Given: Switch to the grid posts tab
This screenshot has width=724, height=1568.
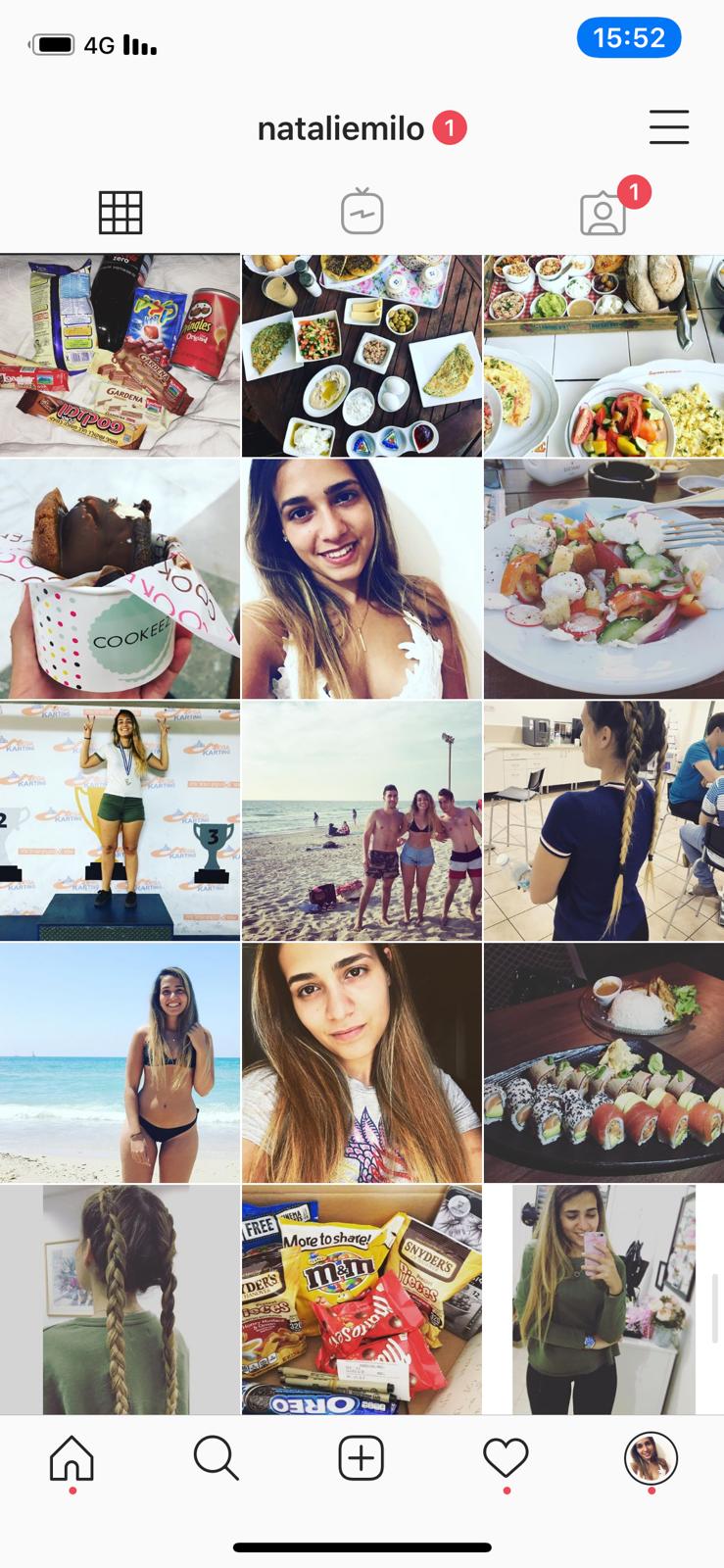Looking at the screenshot, I should point(121,213).
